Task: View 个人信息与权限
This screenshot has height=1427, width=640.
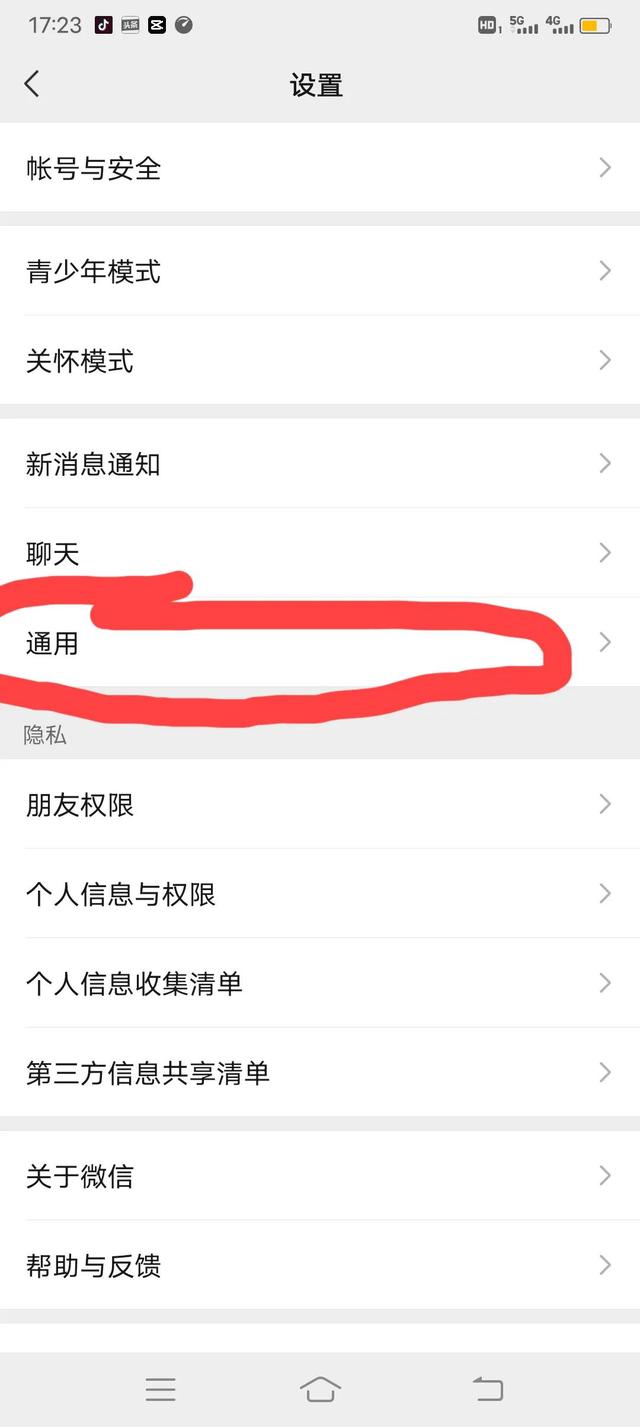Action: 320,894
